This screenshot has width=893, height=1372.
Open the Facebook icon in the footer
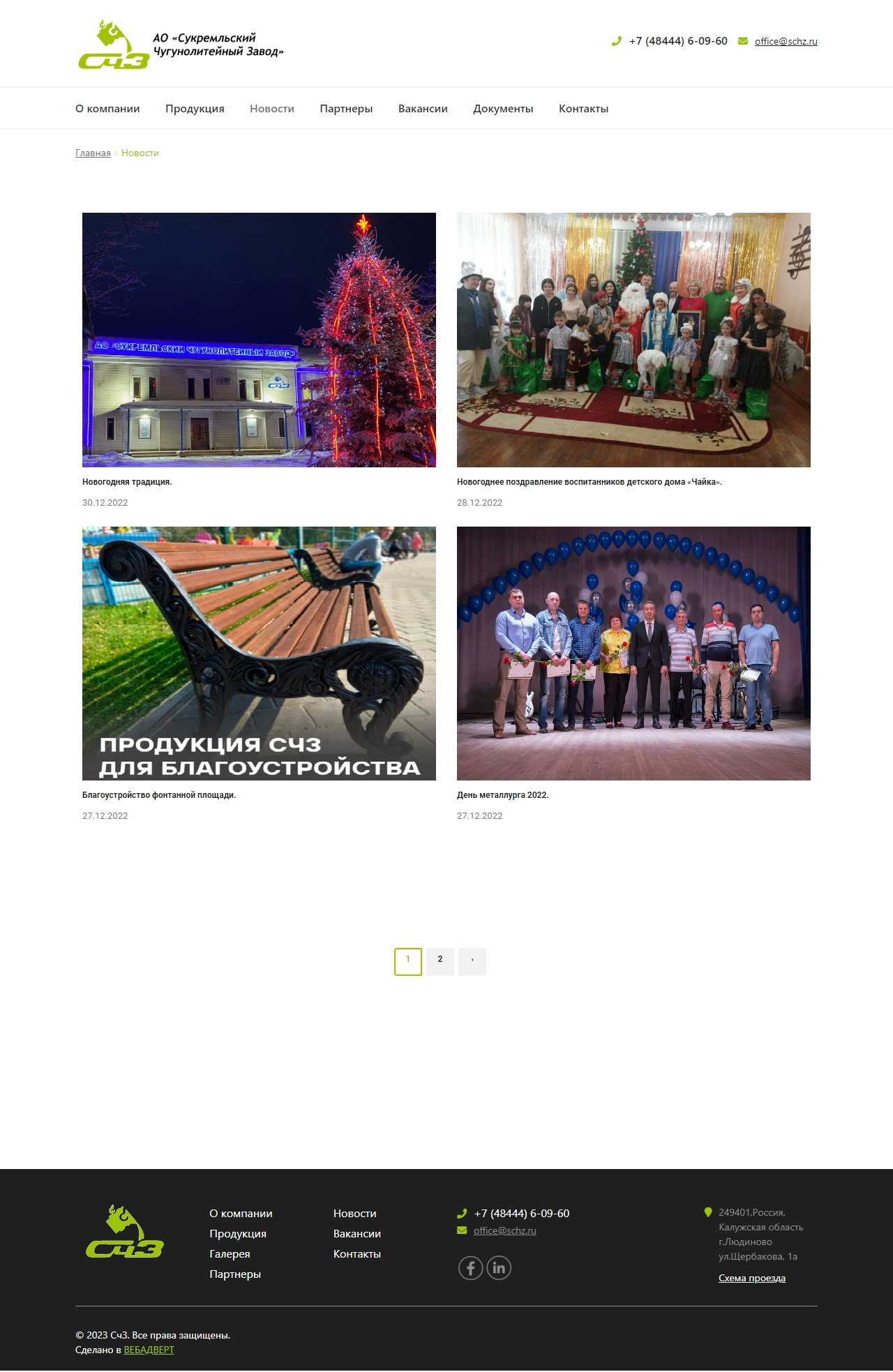471,1267
